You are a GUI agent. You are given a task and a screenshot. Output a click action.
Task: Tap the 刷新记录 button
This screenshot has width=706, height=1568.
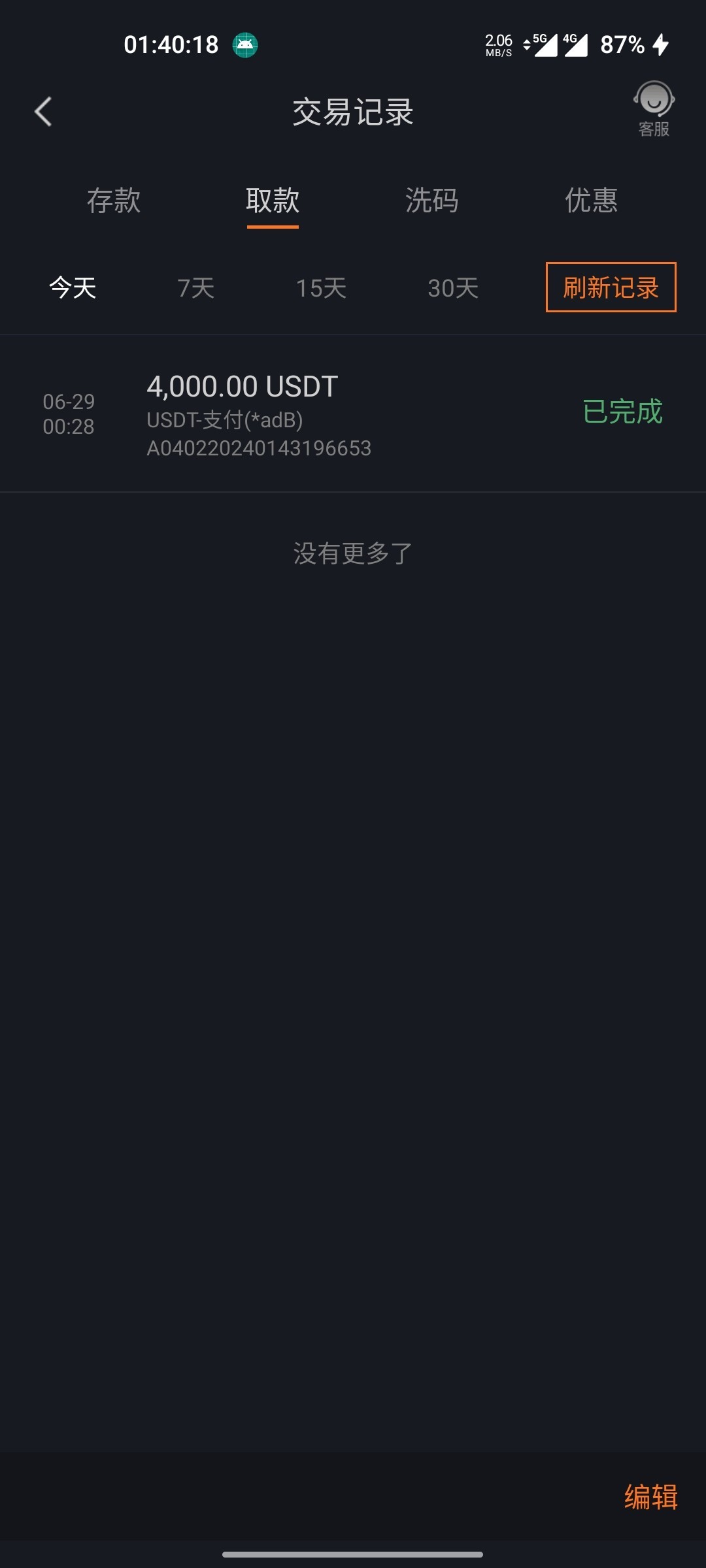(611, 287)
